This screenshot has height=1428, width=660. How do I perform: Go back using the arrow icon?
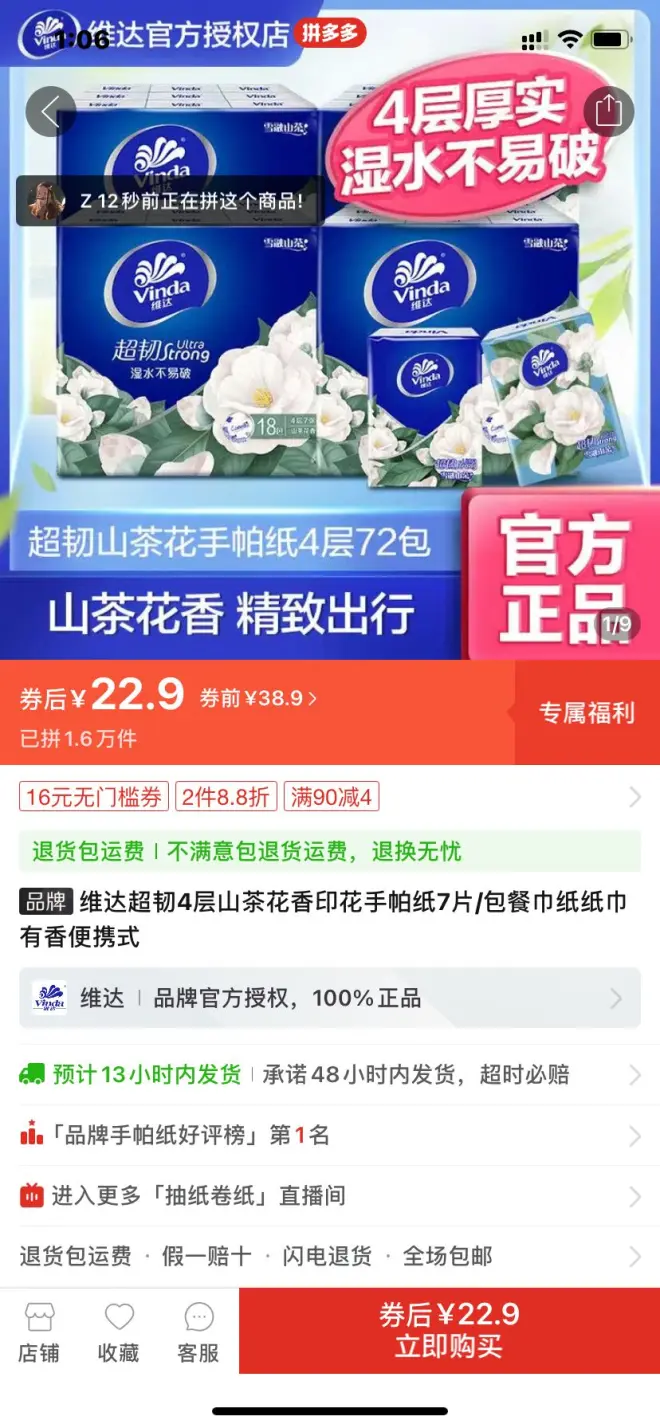tap(51, 111)
